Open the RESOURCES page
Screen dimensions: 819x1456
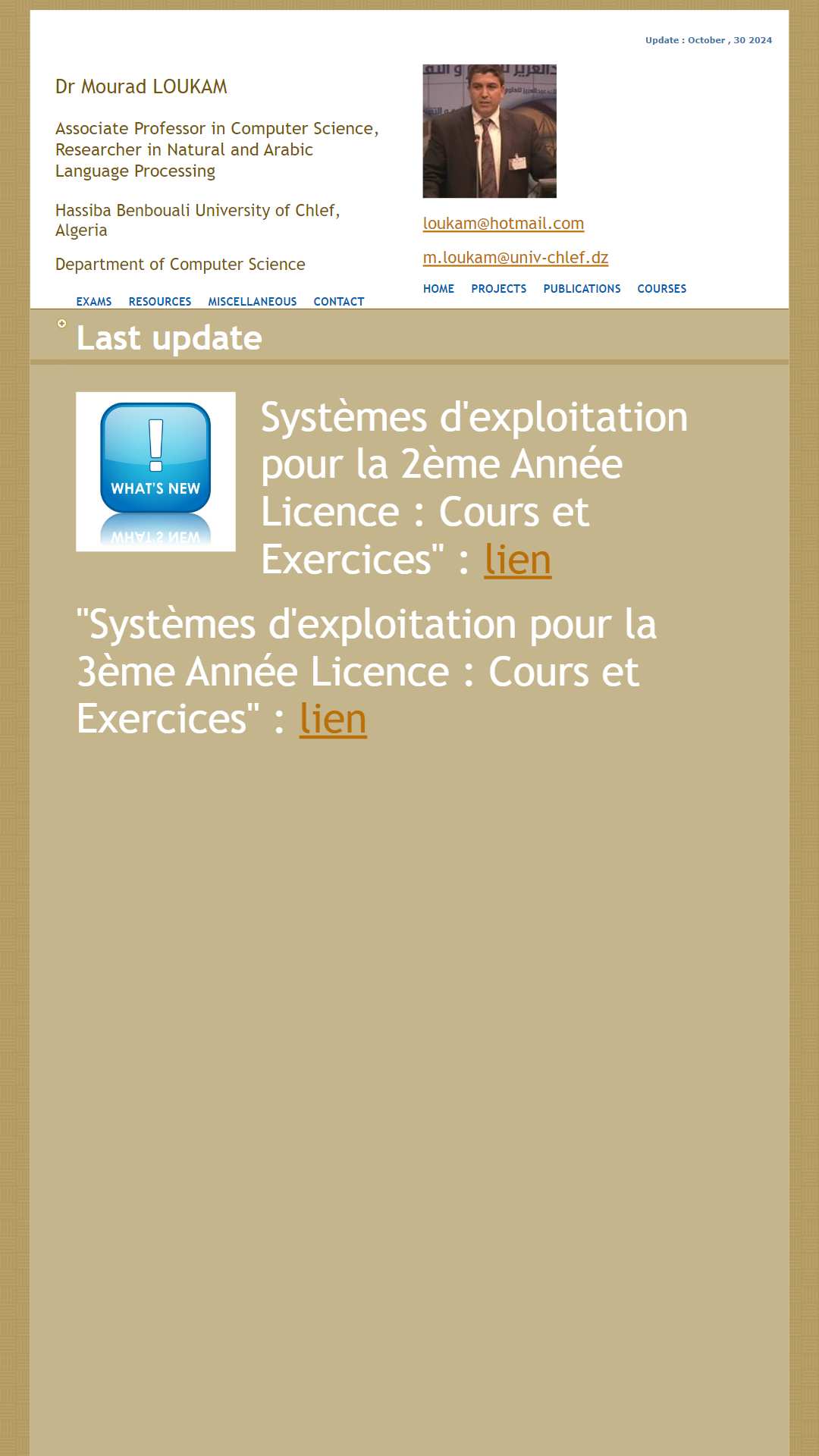pyautogui.click(x=160, y=302)
